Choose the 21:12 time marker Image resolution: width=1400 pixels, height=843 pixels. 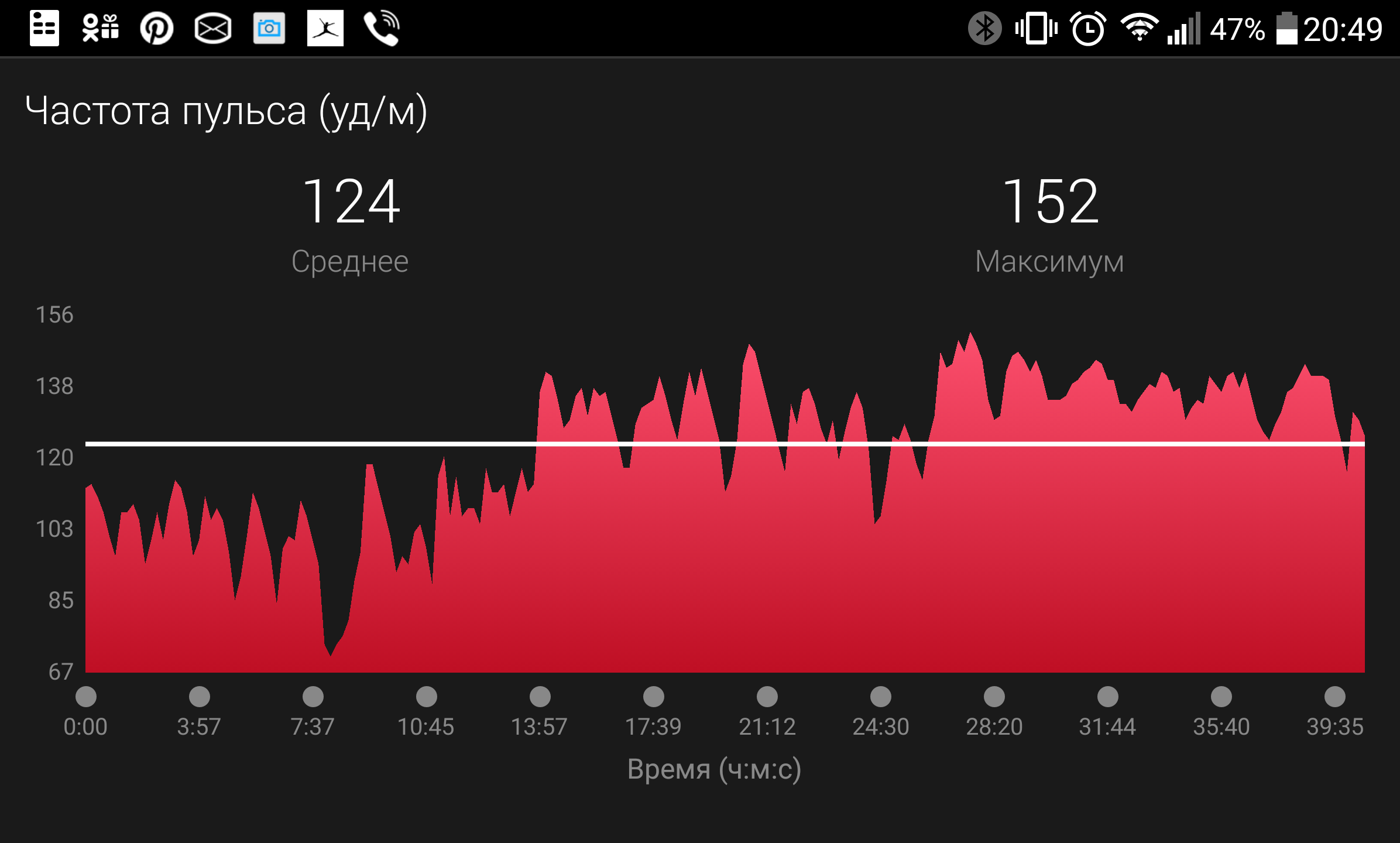[x=767, y=697]
